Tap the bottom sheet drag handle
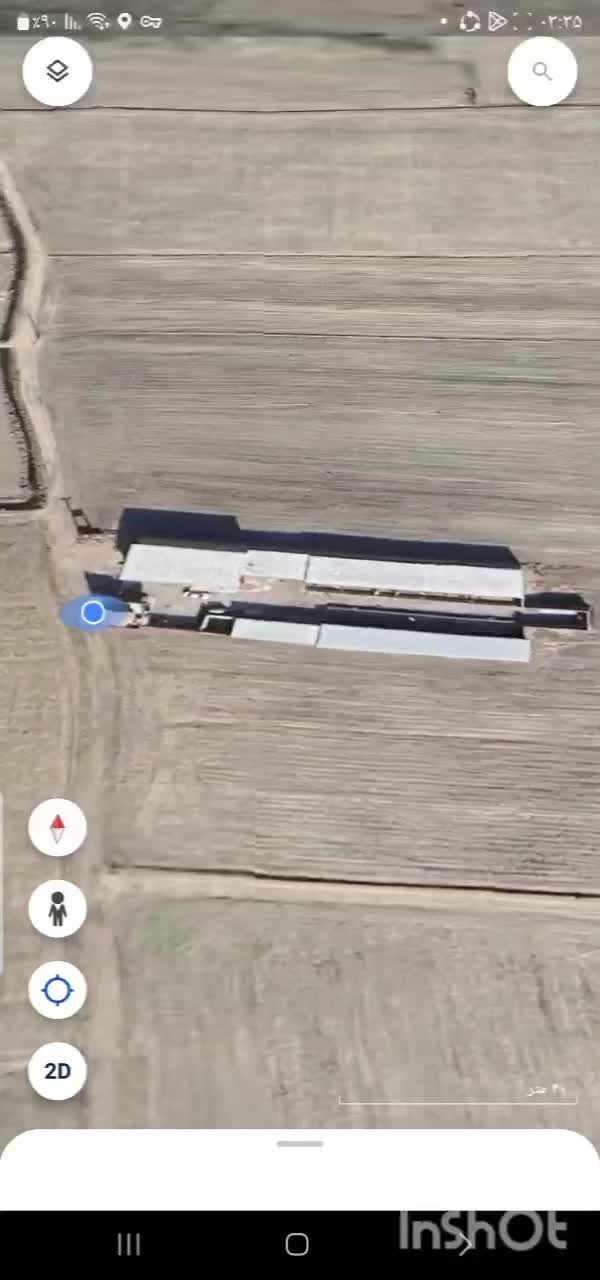 pyautogui.click(x=300, y=1144)
